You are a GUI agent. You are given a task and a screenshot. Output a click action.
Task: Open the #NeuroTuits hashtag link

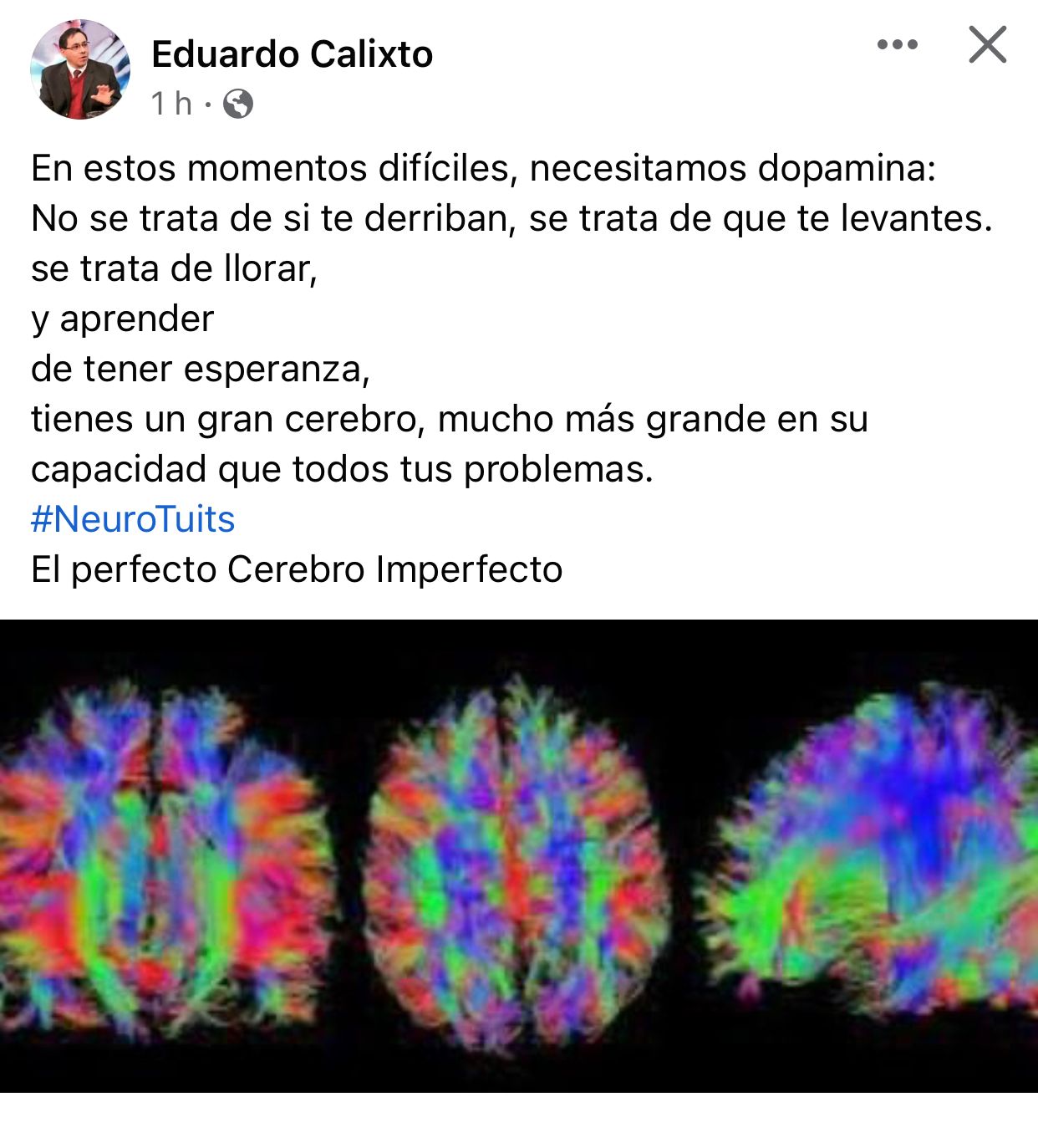click(132, 520)
